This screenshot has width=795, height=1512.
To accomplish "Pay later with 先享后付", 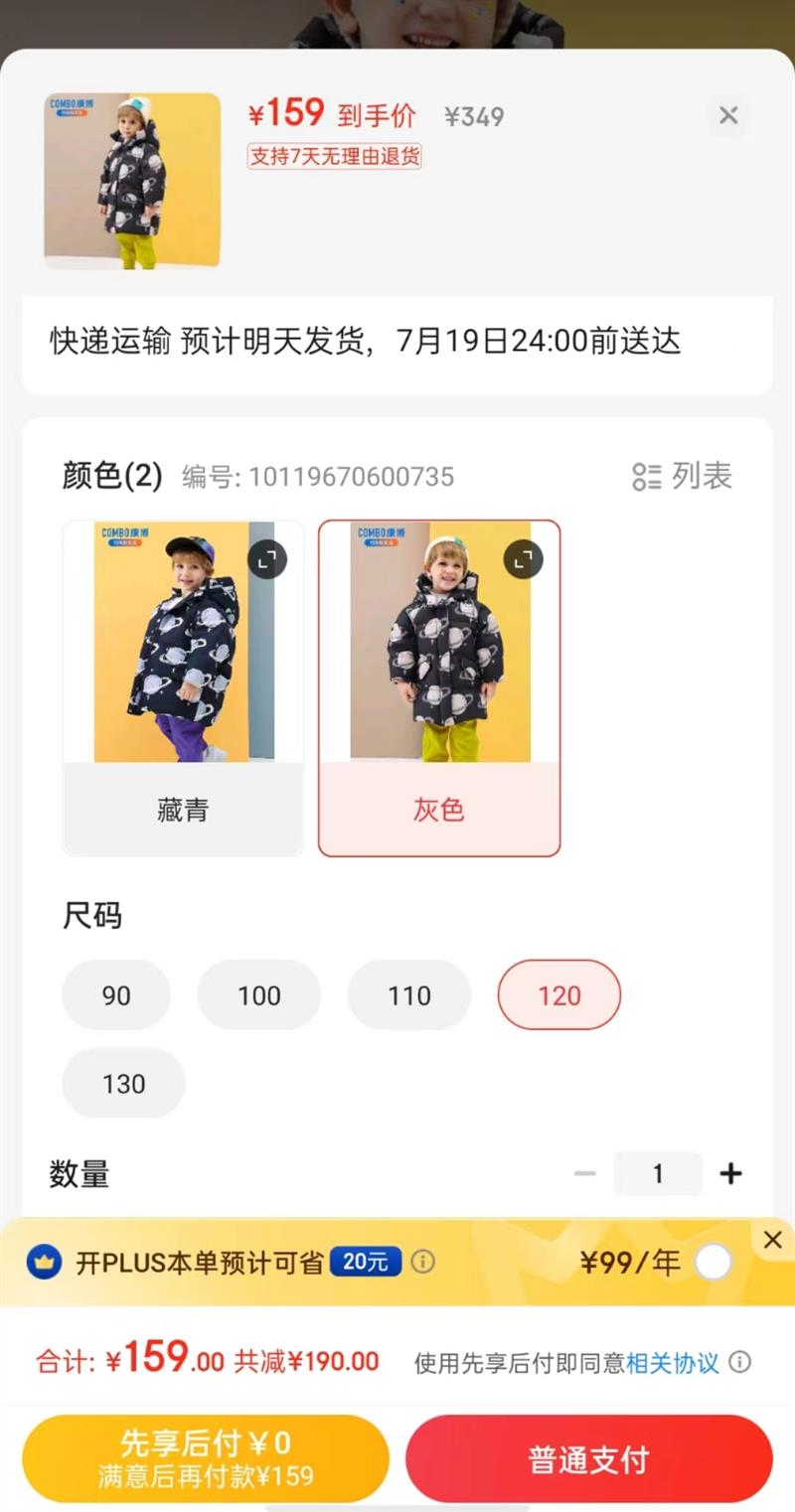I will point(206,1458).
